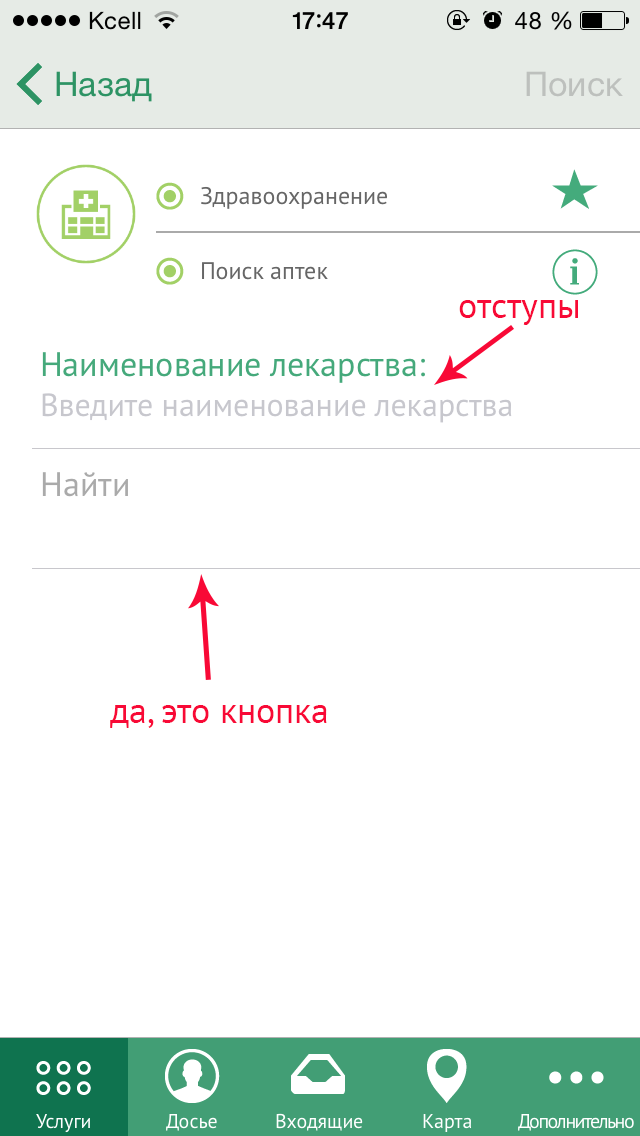The width and height of the screenshot is (640, 1136).
Task: Open the info icon for this service
Action: 575,272
